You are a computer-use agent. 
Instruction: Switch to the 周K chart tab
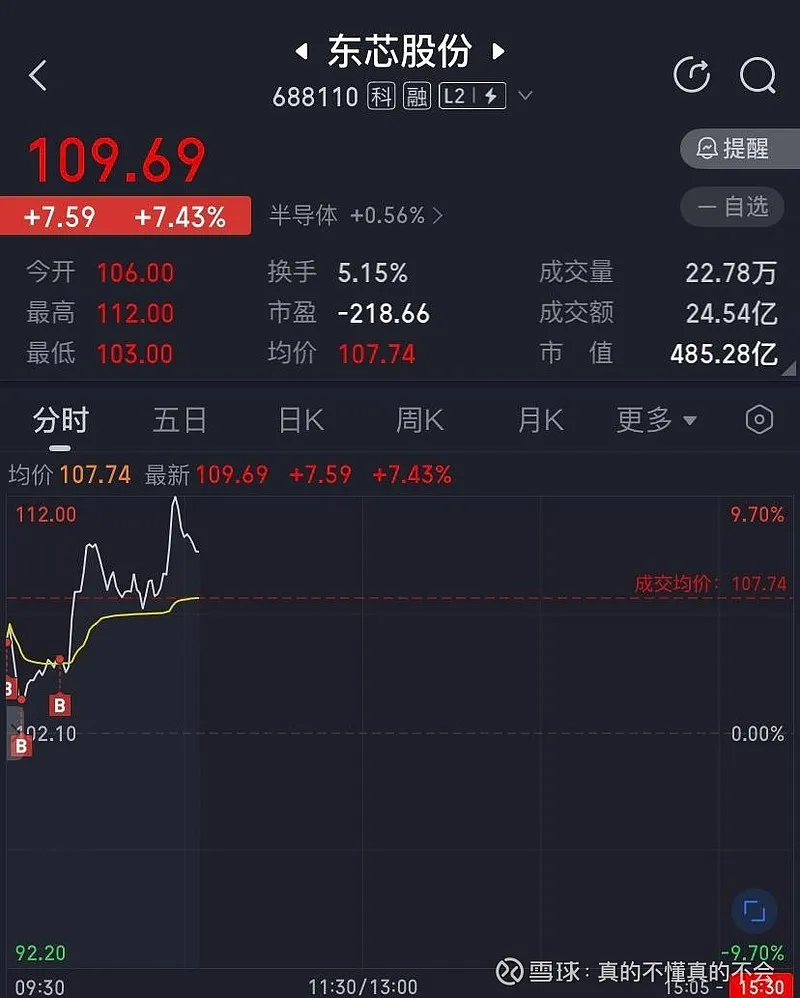click(x=420, y=420)
